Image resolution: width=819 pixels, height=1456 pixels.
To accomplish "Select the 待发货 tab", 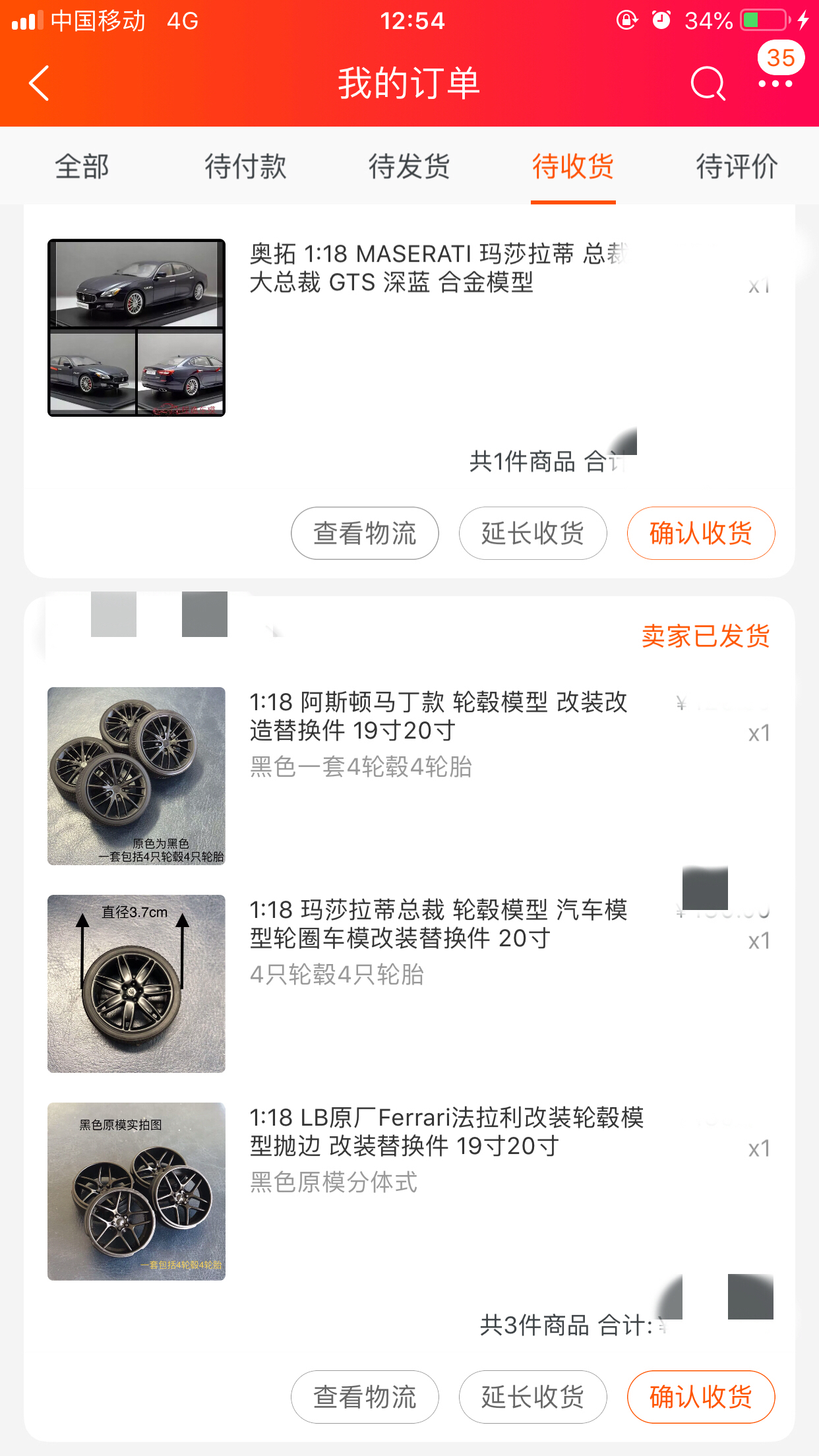I will 409,166.
